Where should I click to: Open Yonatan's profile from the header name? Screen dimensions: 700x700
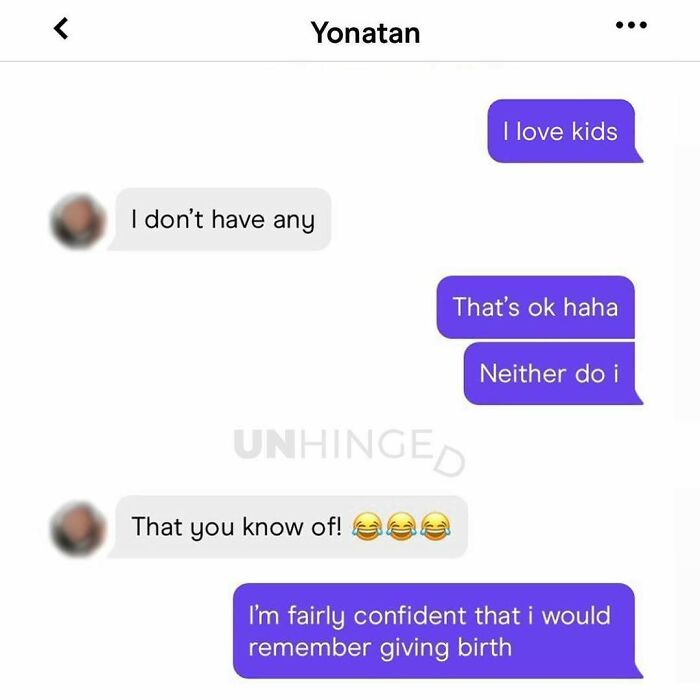tap(365, 32)
